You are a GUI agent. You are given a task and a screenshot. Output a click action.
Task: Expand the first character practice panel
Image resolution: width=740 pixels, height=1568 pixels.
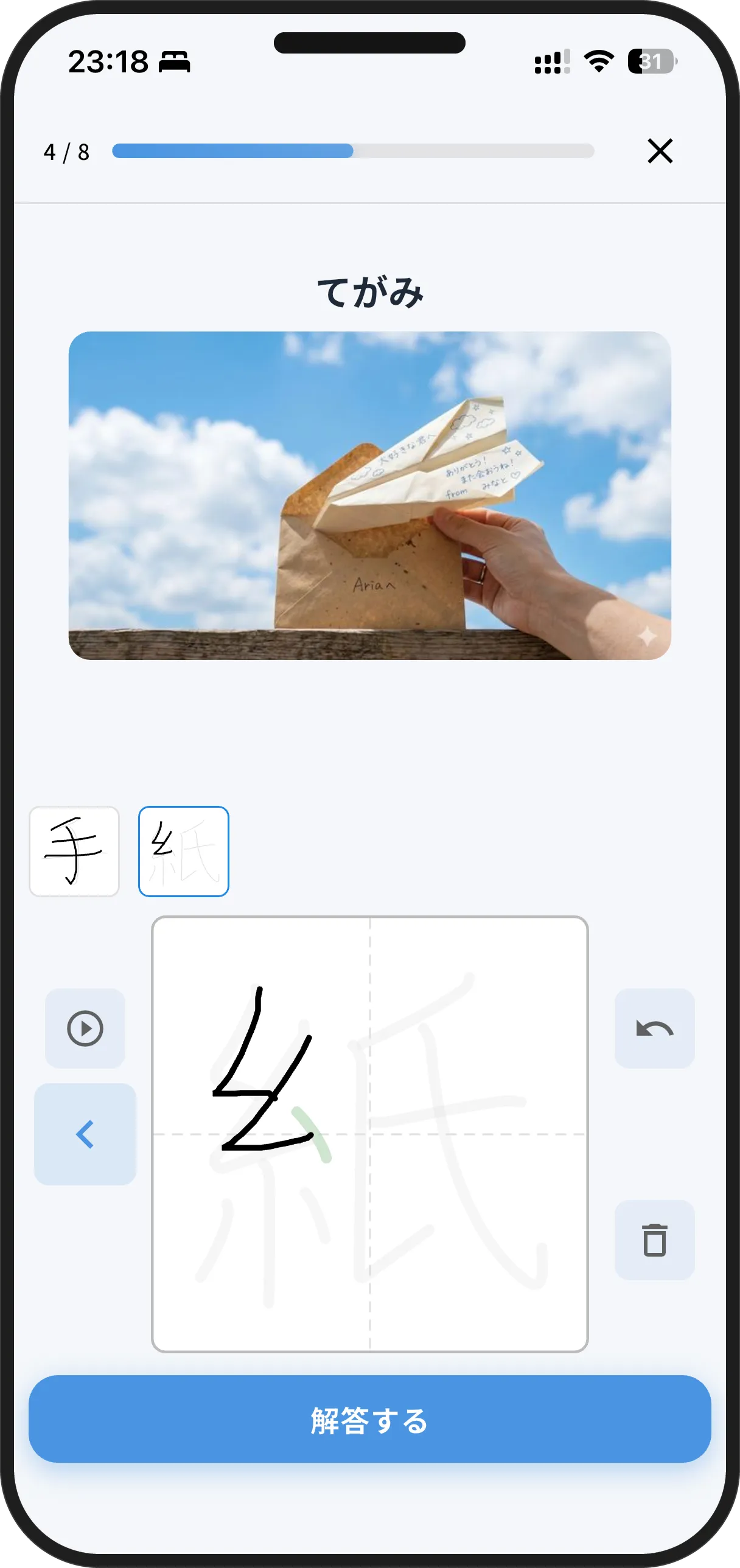(74, 851)
